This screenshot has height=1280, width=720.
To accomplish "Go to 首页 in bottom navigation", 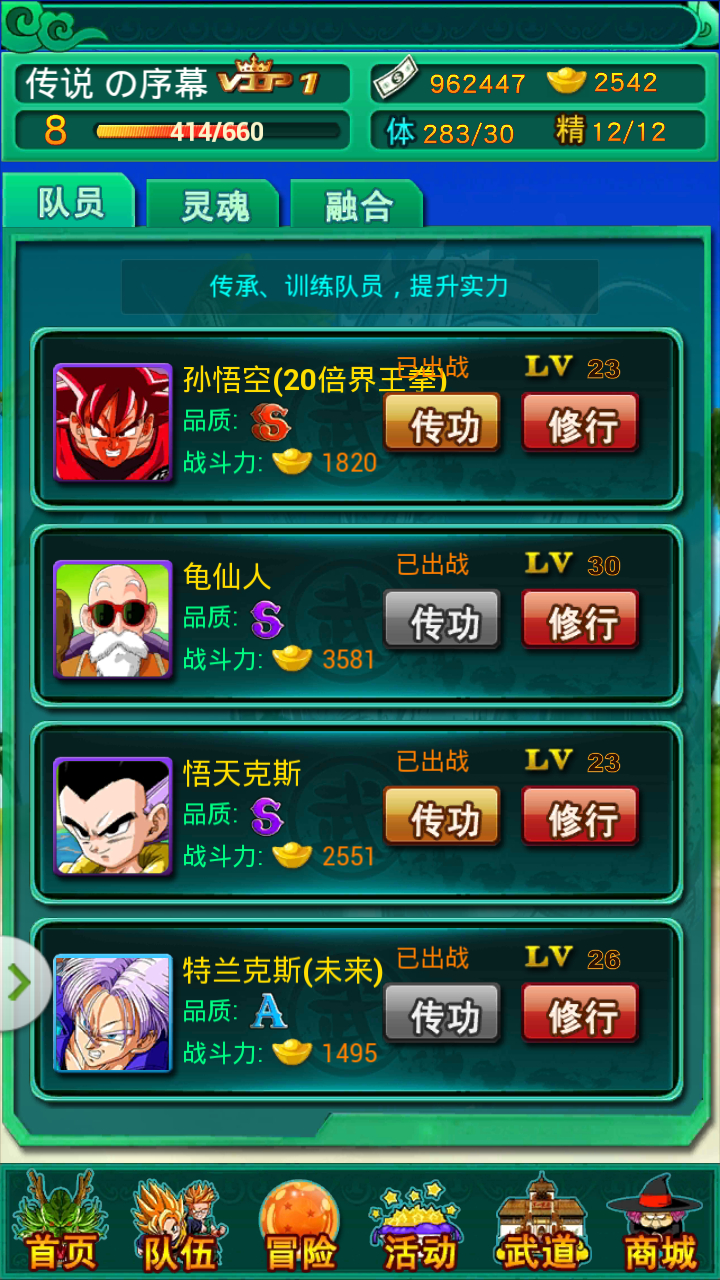I will tap(62, 1222).
